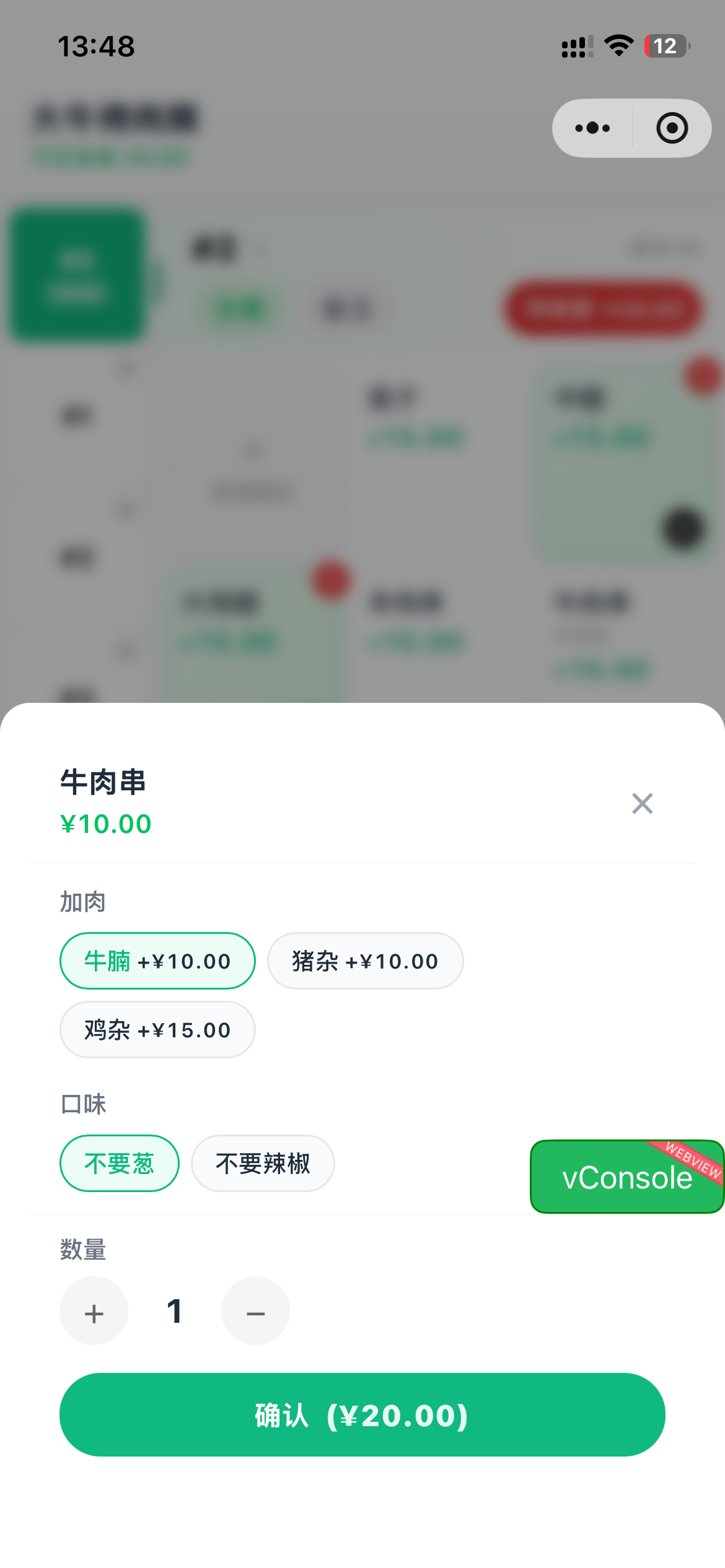Enable the 不要辣椒 flavor option
725x1568 pixels.
263,1163
